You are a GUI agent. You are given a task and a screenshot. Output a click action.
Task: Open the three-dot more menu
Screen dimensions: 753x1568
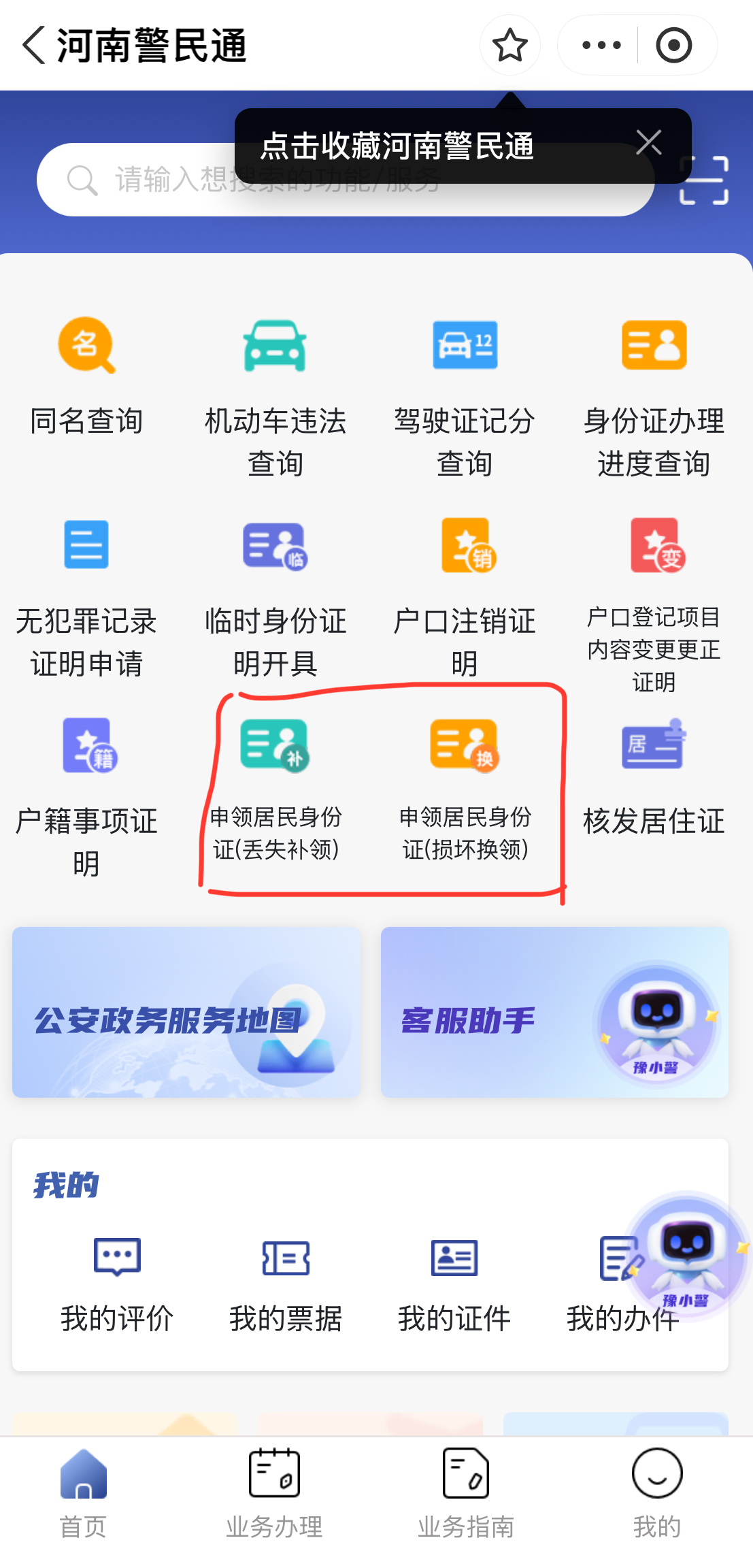[x=601, y=46]
